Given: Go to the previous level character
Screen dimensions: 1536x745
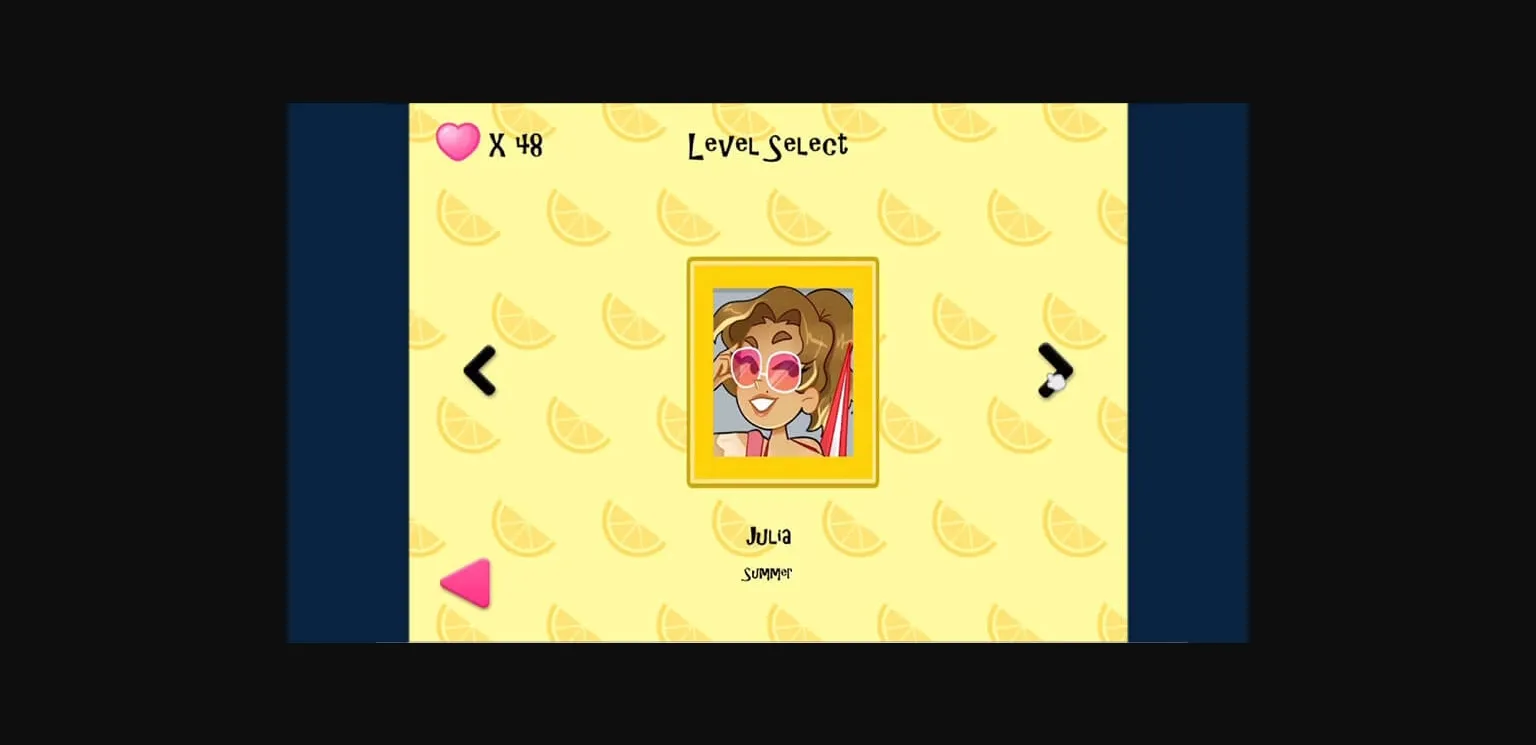Looking at the screenshot, I should (x=480, y=371).
